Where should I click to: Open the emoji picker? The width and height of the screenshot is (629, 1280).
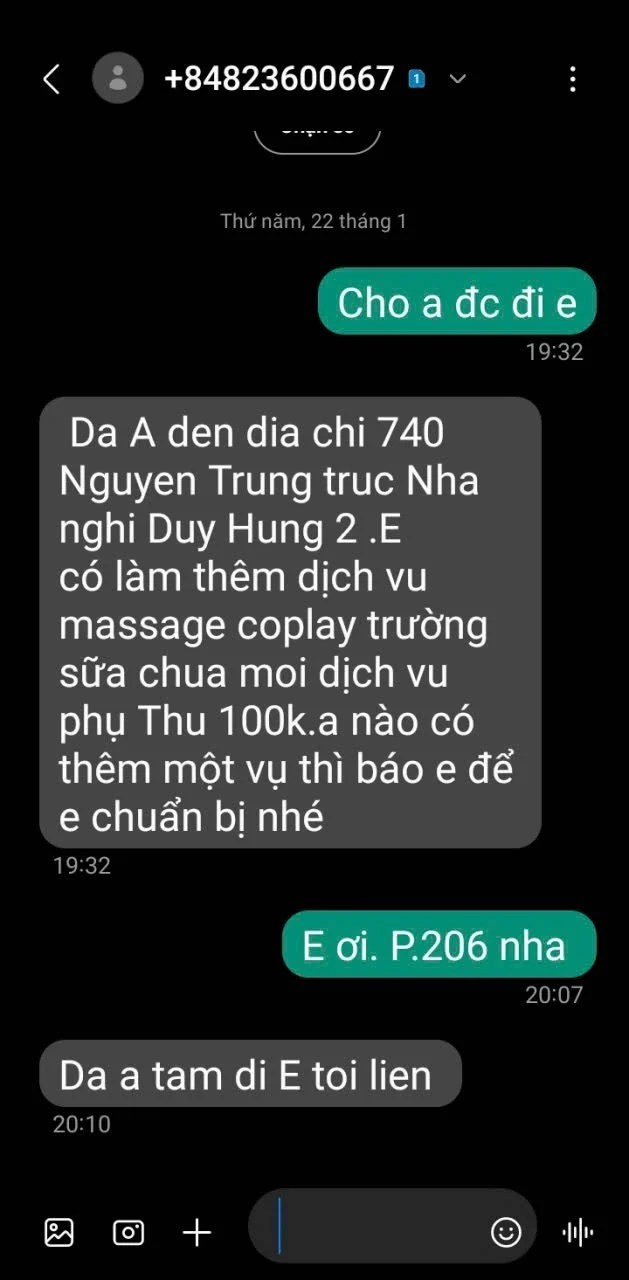tap(506, 1232)
